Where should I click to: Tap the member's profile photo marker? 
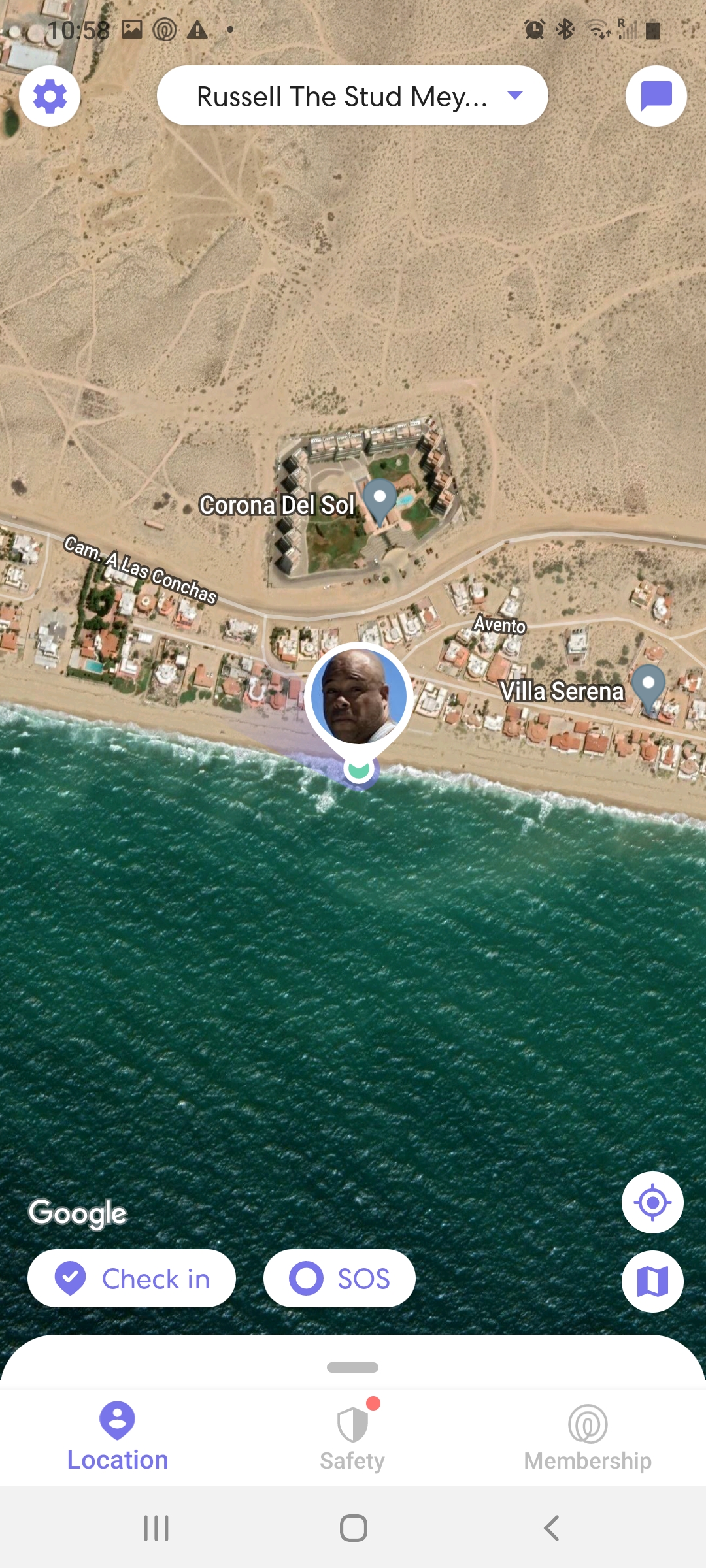pos(358,696)
